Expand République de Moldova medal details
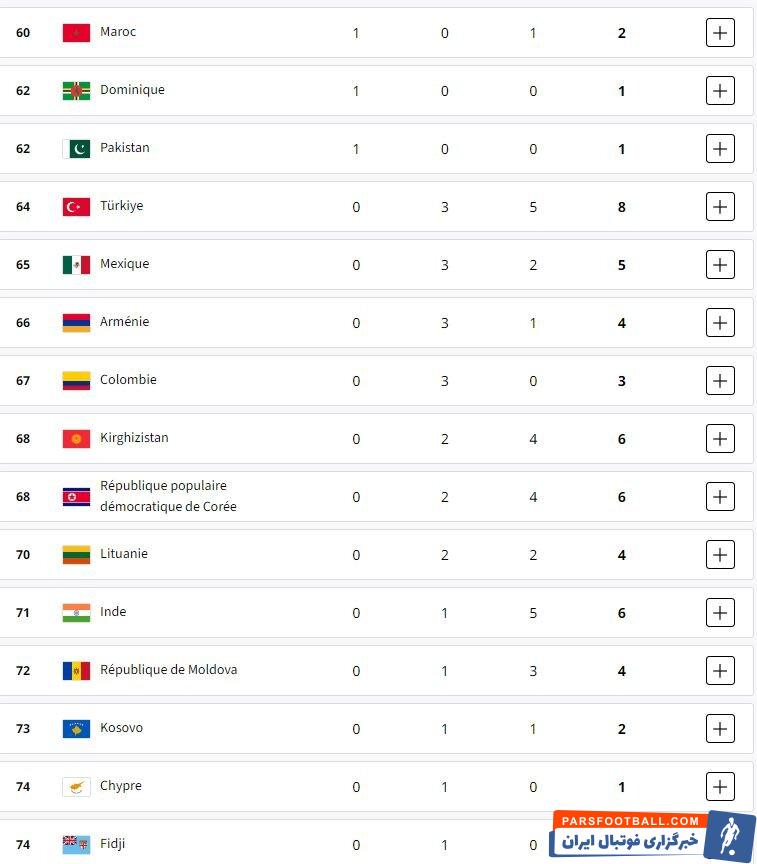Viewport: 757px width, 864px height. tap(720, 671)
